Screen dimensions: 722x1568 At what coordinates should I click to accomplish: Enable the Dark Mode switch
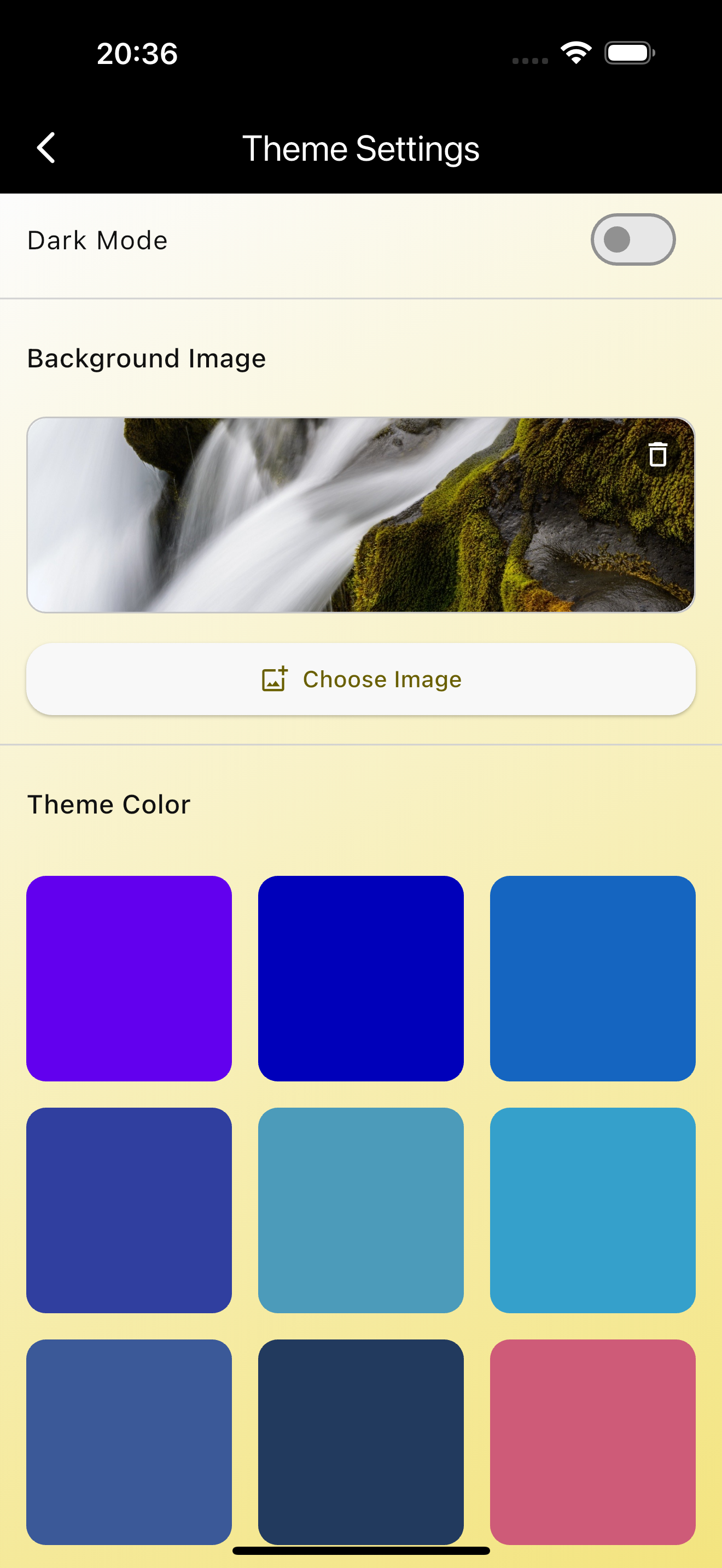pos(632,240)
